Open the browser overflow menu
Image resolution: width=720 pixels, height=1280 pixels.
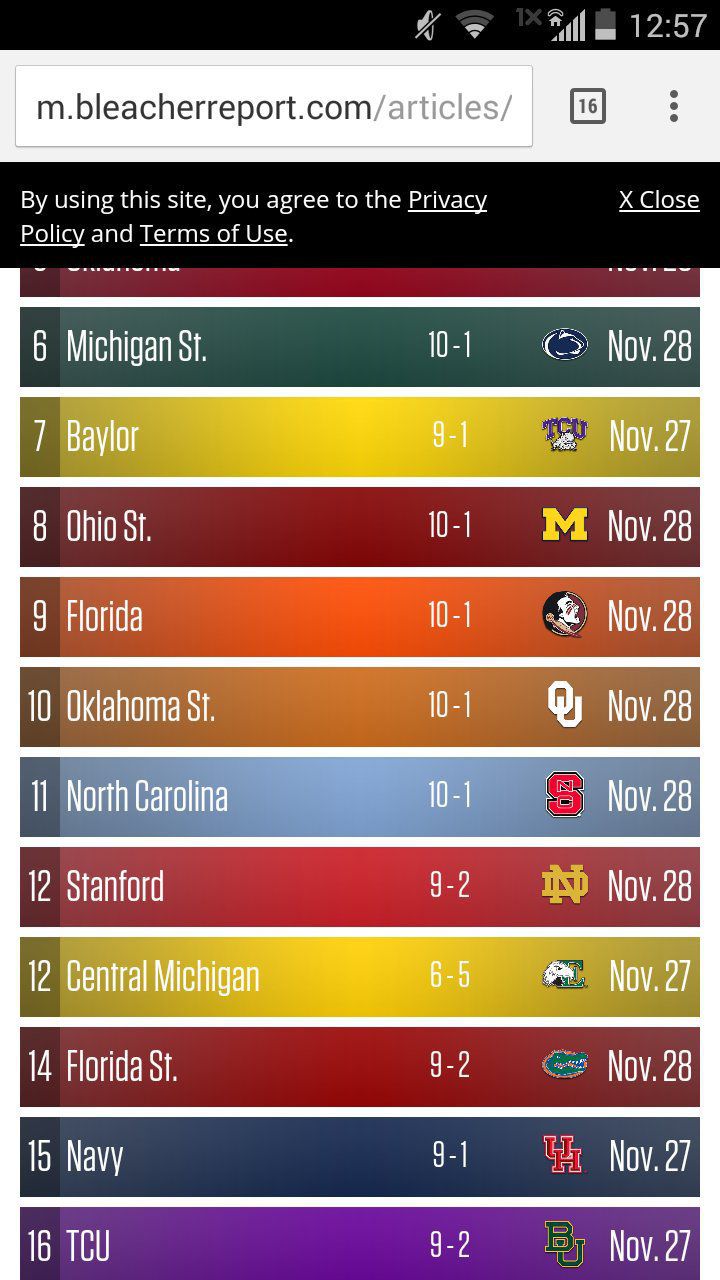pyautogui.click(x=674, y=106)
